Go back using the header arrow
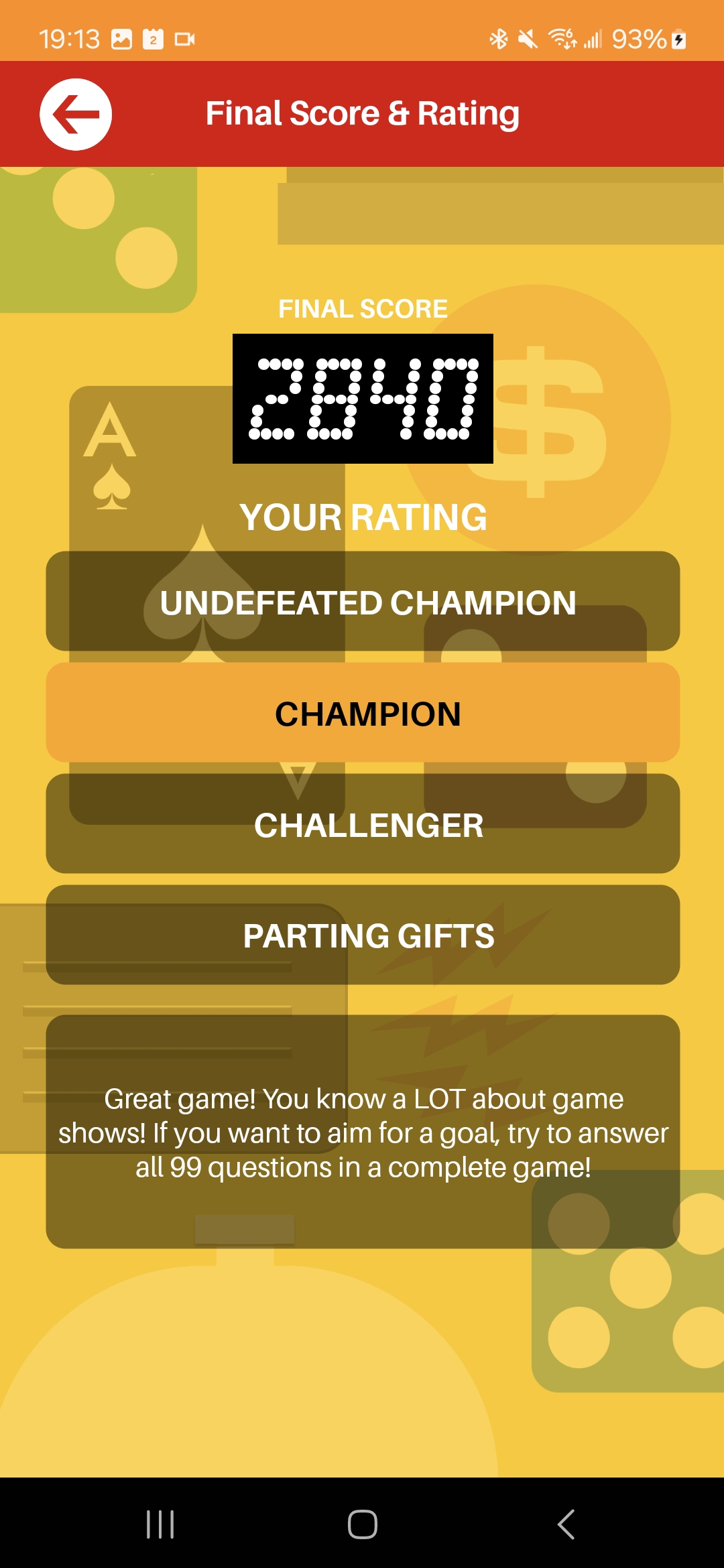This screenshot has width=724, height=1568. [x=76, y=115]
